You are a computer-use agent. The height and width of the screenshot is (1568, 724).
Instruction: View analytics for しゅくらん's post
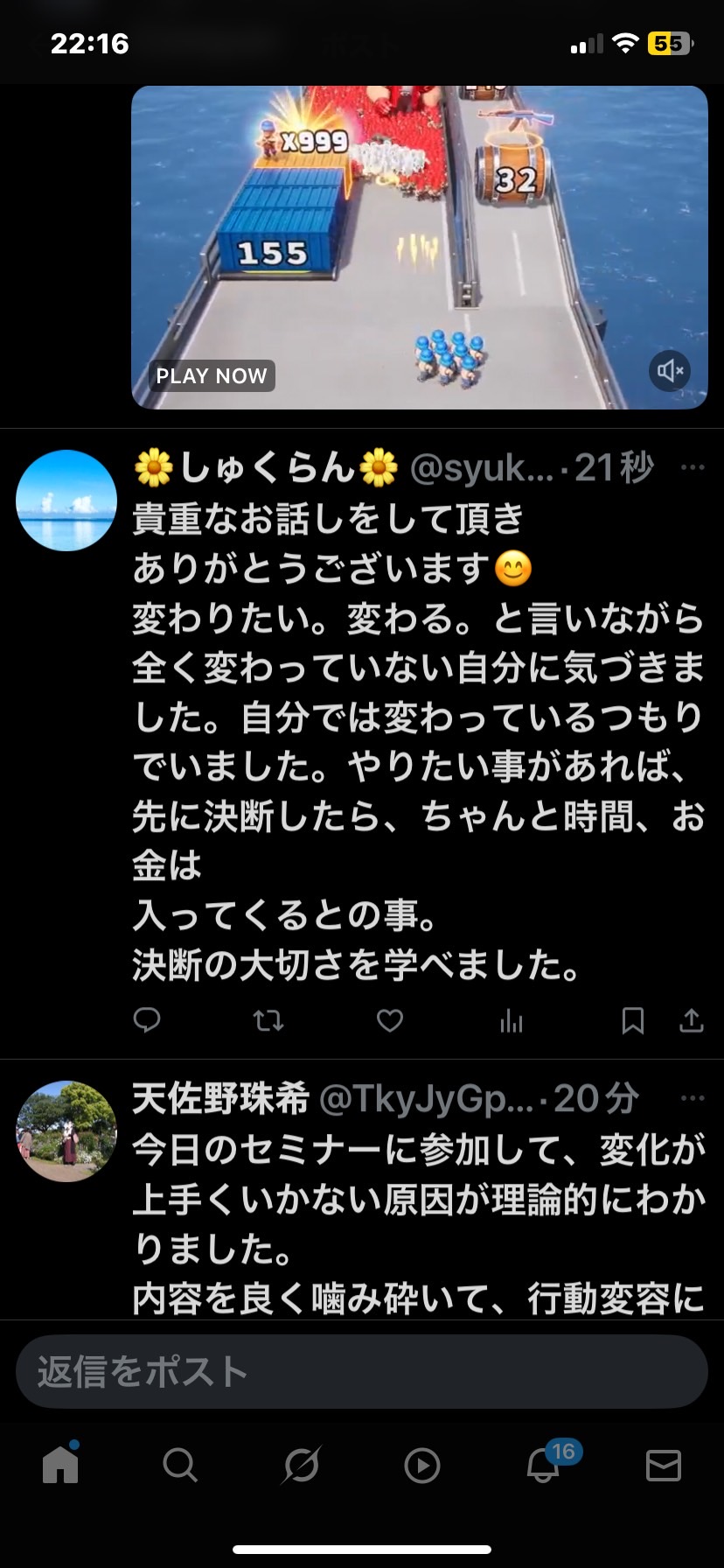pyautogui.click(x=512, y=1020)
